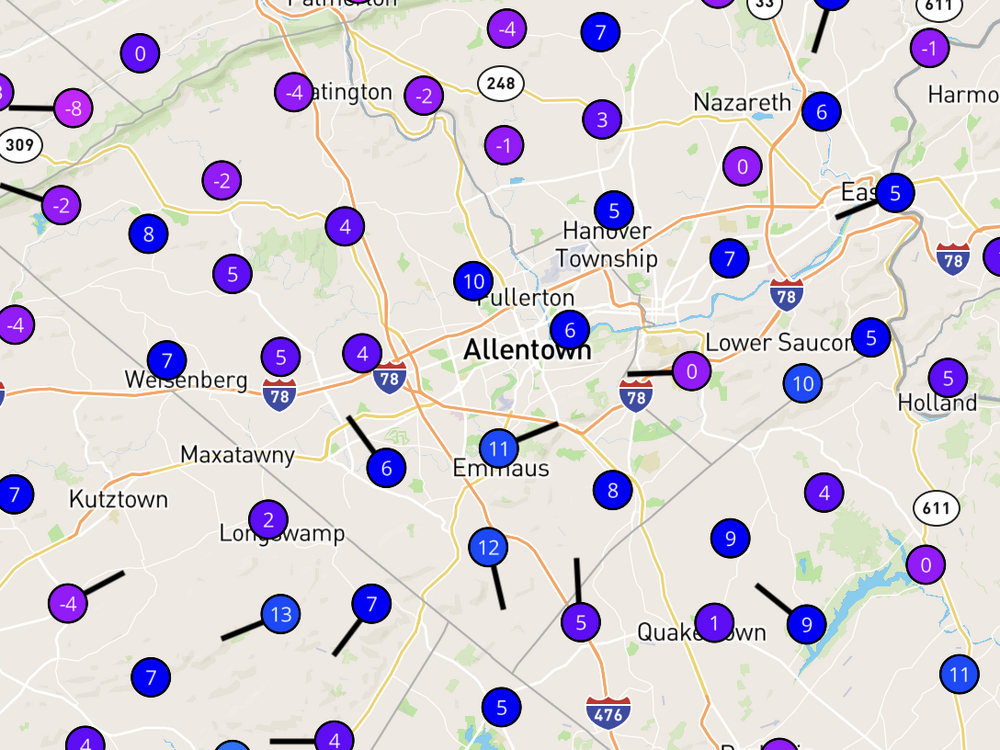Open the 0 marker beside Lower Saucon
1000x750 pixels.
point(691,372)
